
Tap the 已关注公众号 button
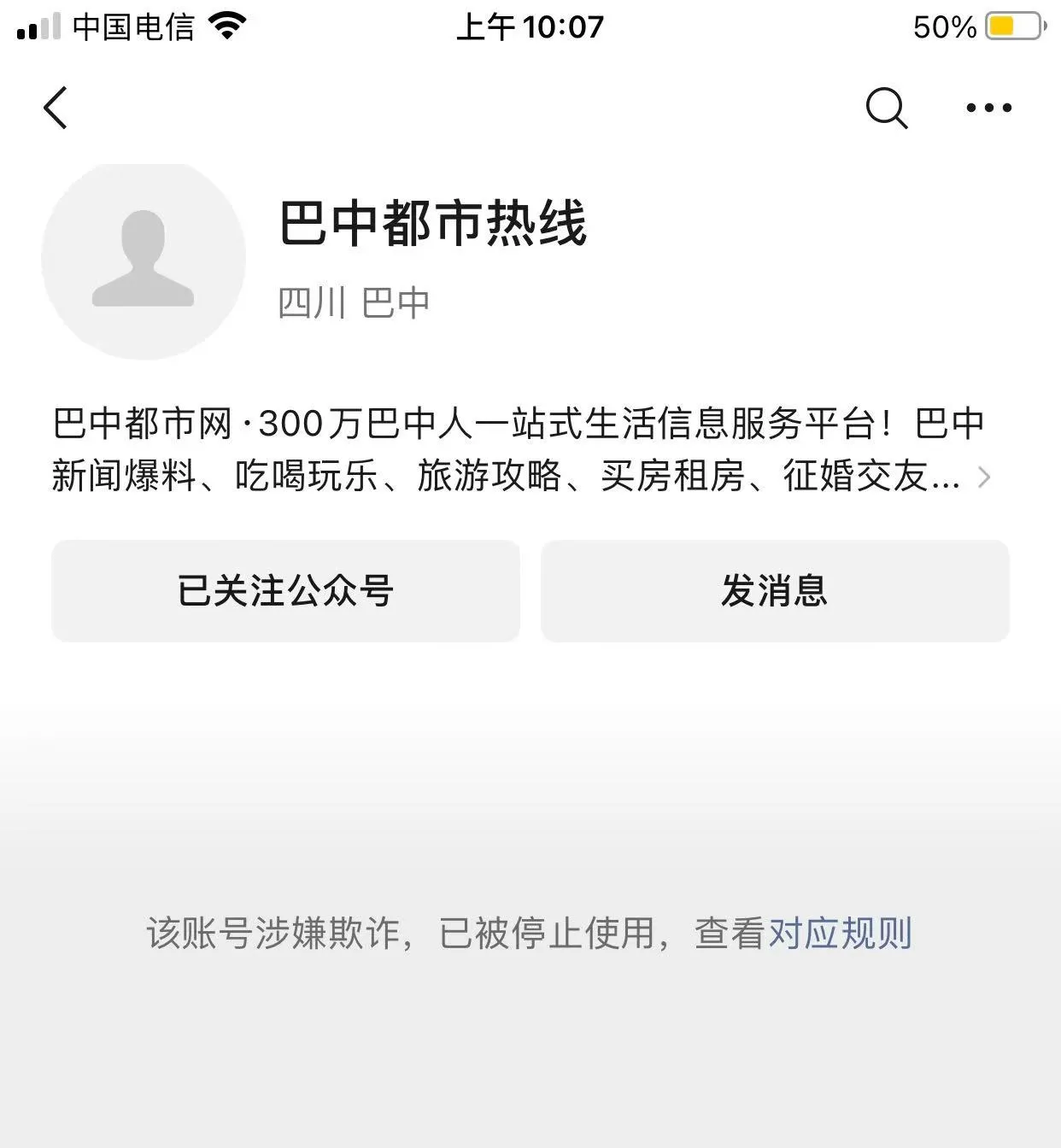pos(285,591)
